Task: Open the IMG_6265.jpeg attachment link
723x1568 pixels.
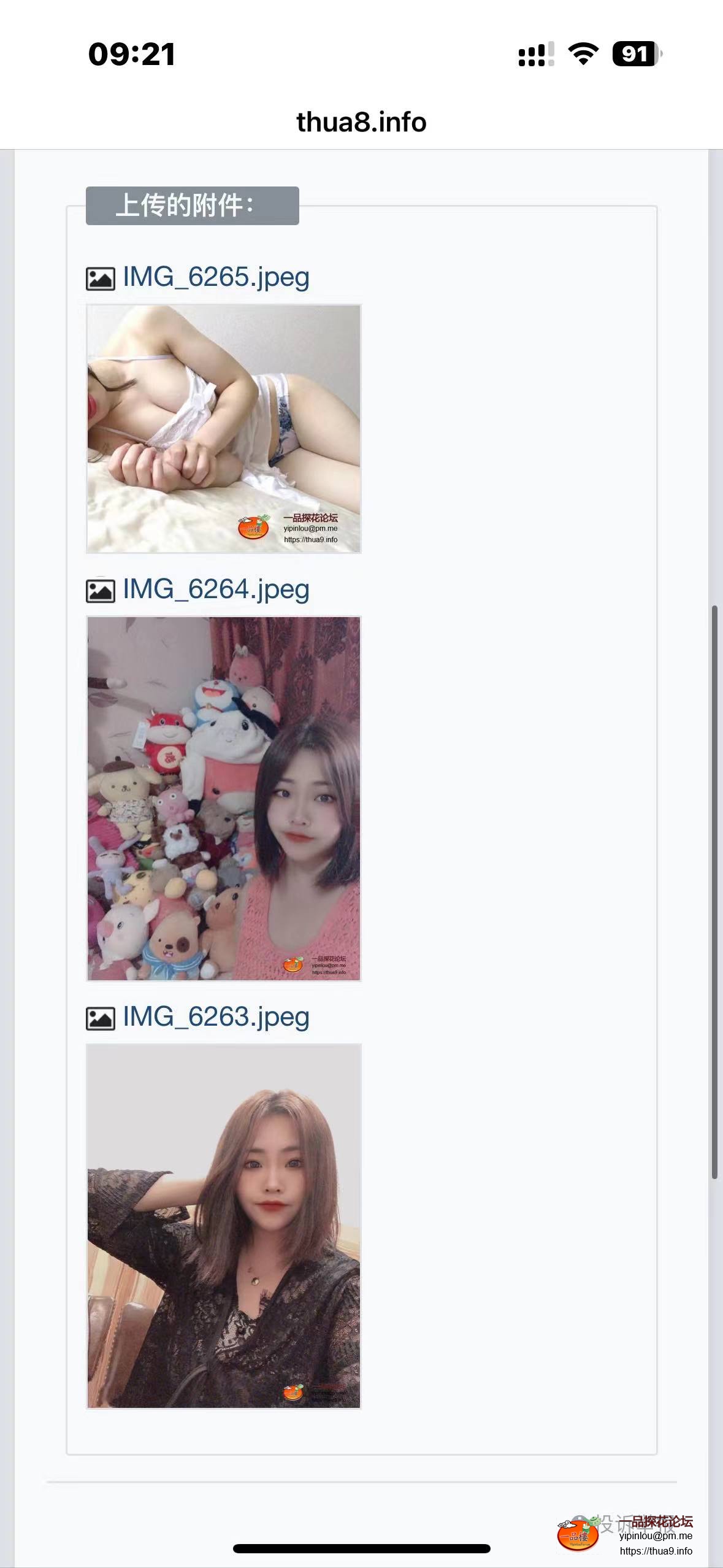Action: (x=216, y=277)
